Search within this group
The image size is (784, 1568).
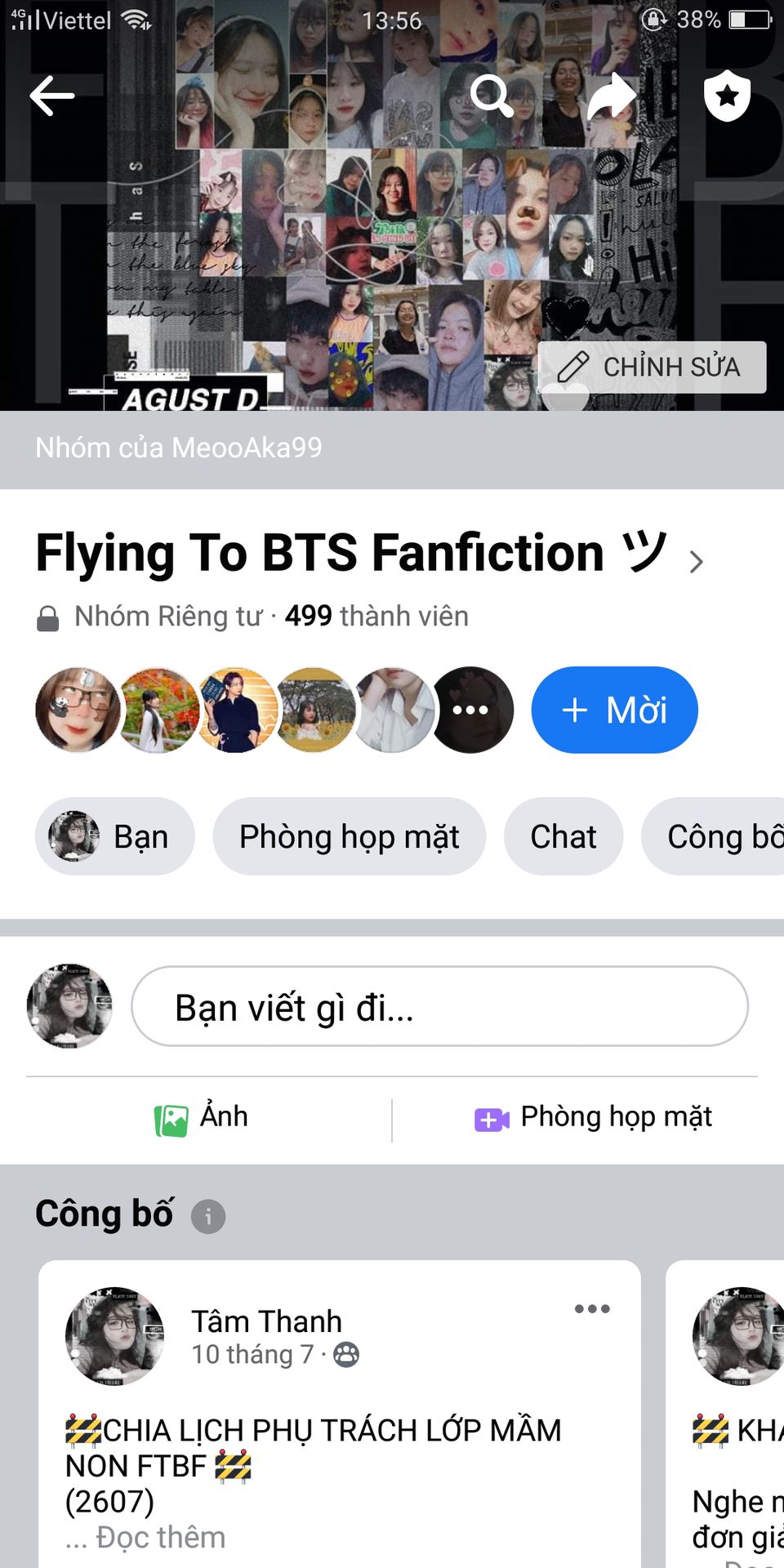point(492,96)
